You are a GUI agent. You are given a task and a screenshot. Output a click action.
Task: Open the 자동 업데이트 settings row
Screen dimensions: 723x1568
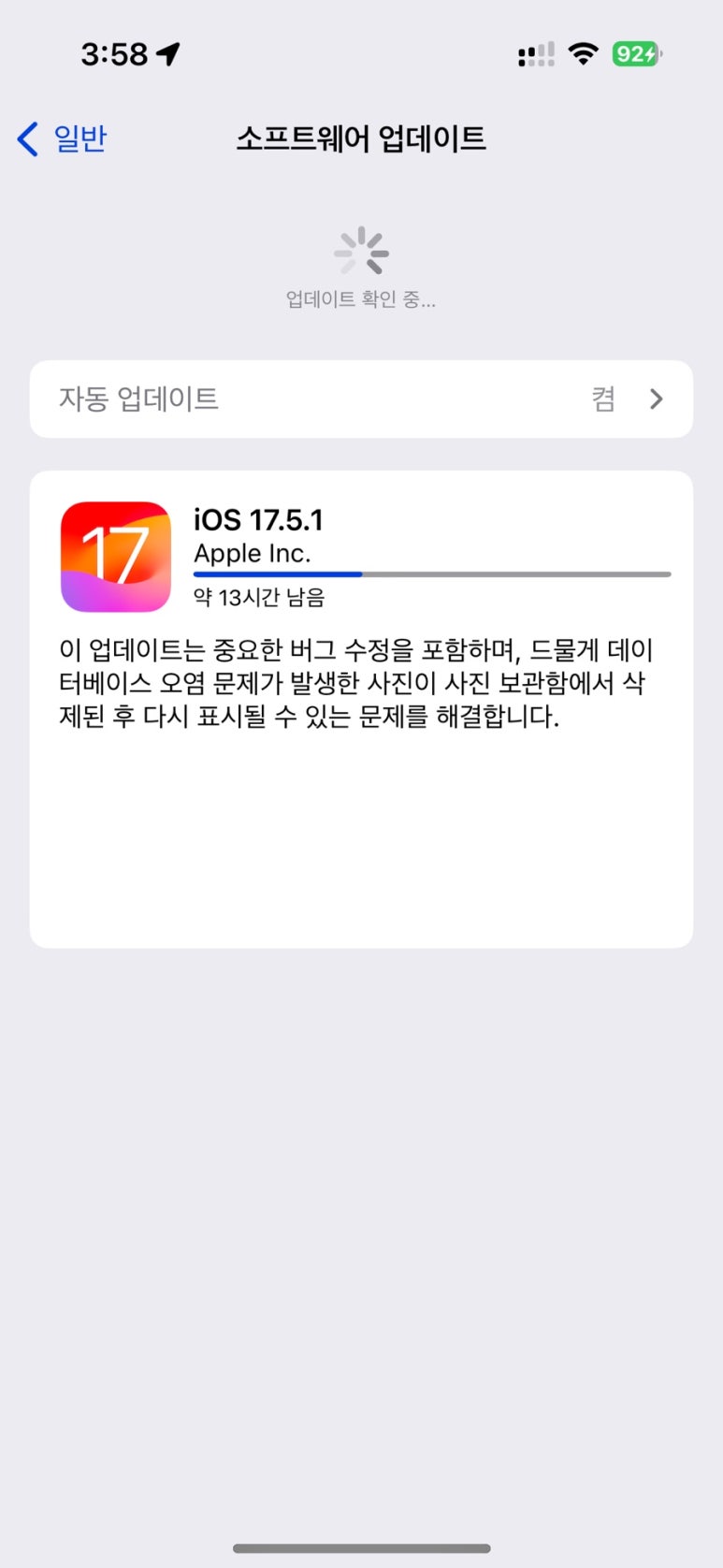point(361,399)
